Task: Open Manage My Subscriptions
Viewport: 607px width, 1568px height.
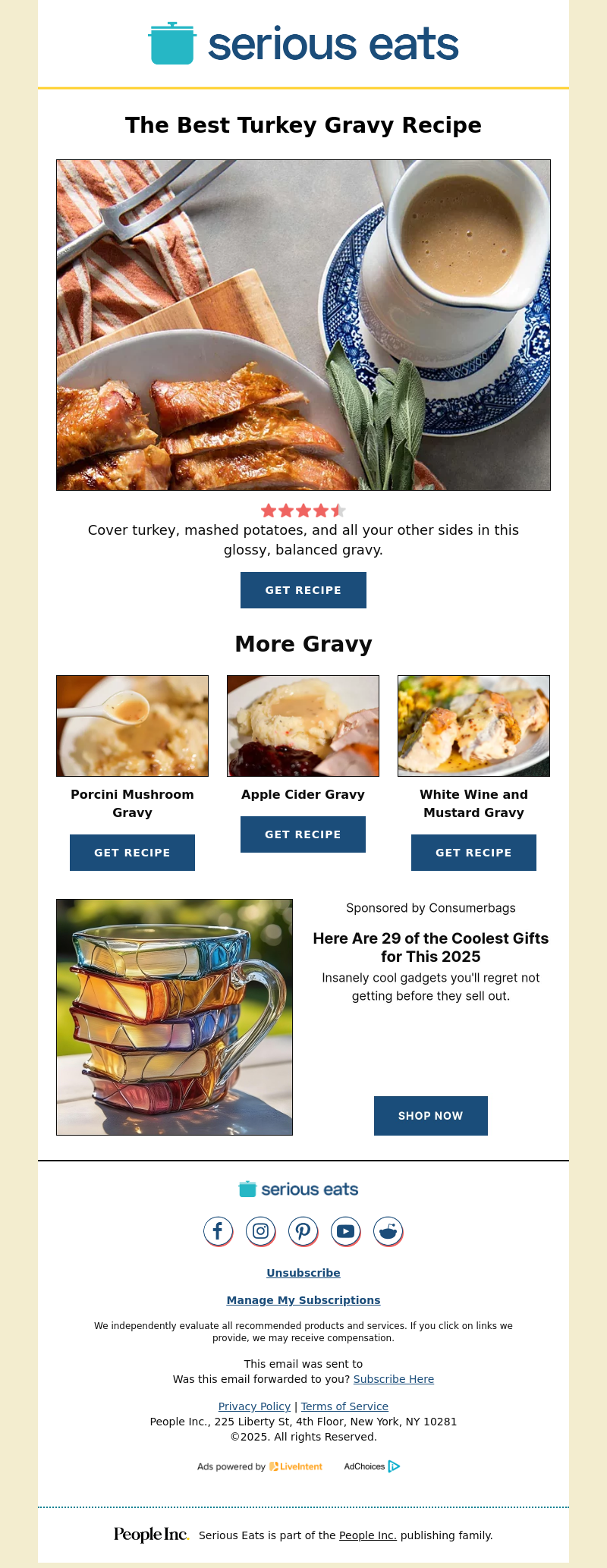Action: point(303,1300)
